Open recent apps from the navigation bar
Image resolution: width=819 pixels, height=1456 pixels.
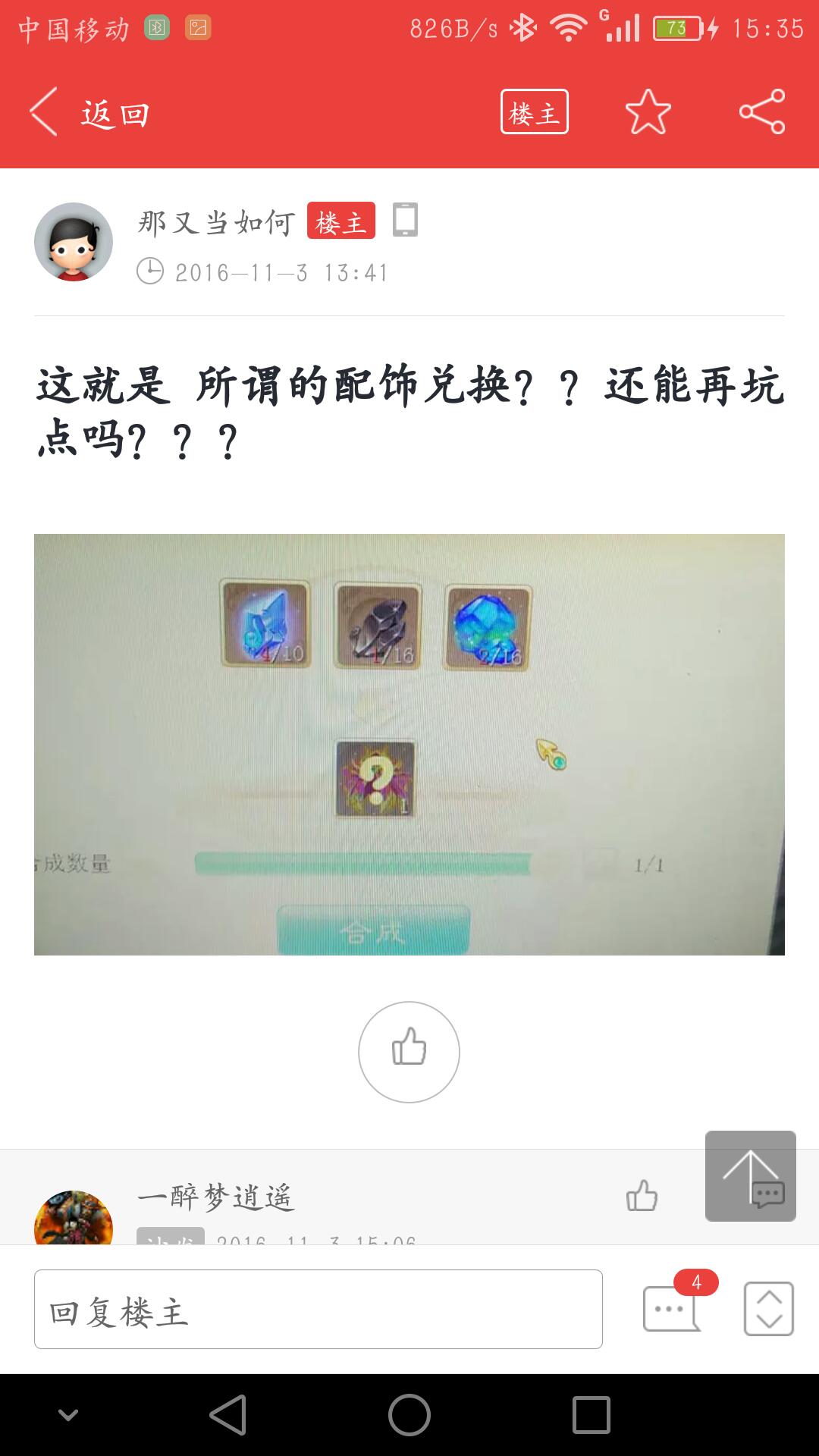click(x=591, y=1415)
